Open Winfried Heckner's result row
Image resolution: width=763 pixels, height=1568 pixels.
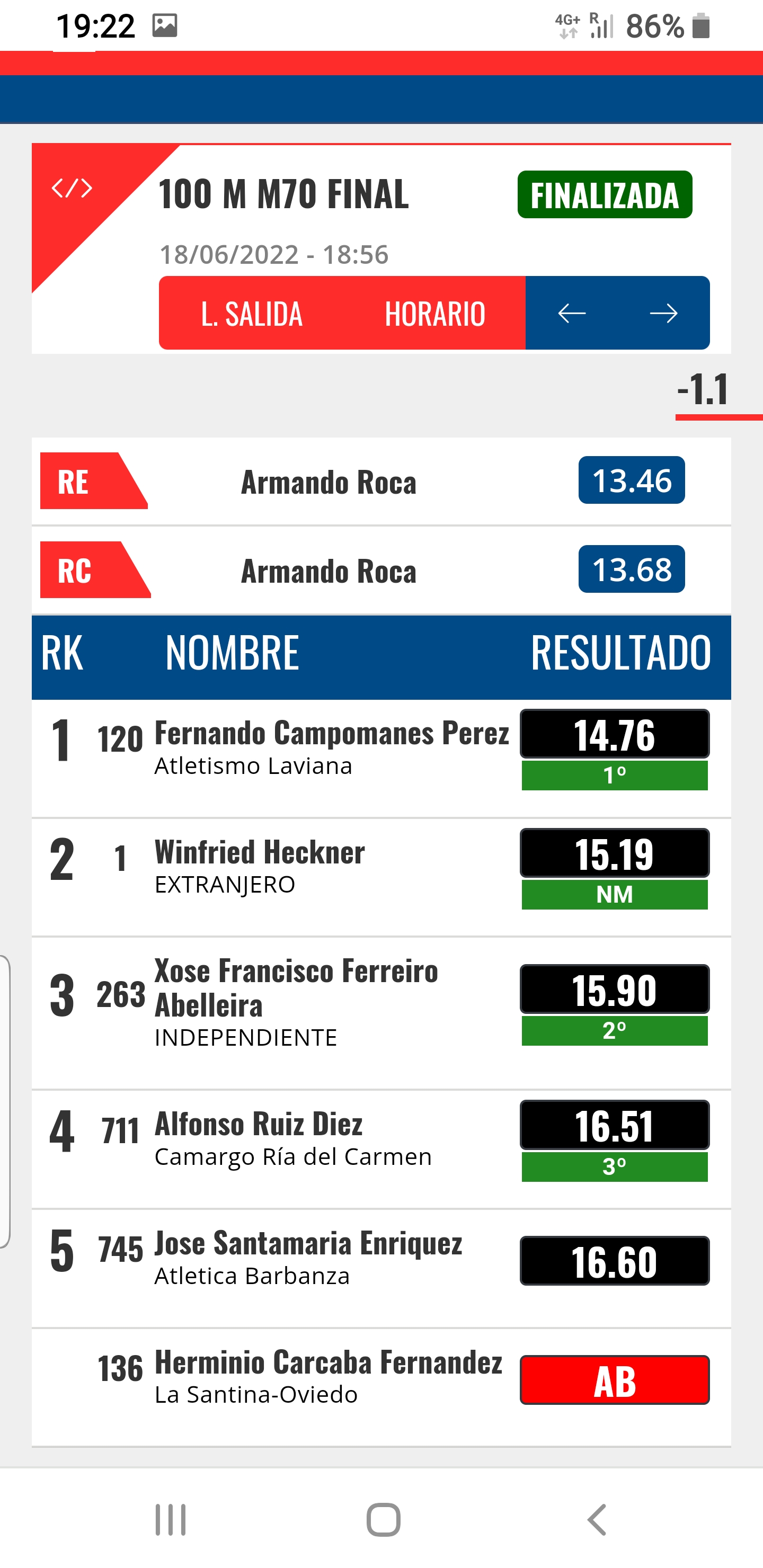click(x=381, y=878)
